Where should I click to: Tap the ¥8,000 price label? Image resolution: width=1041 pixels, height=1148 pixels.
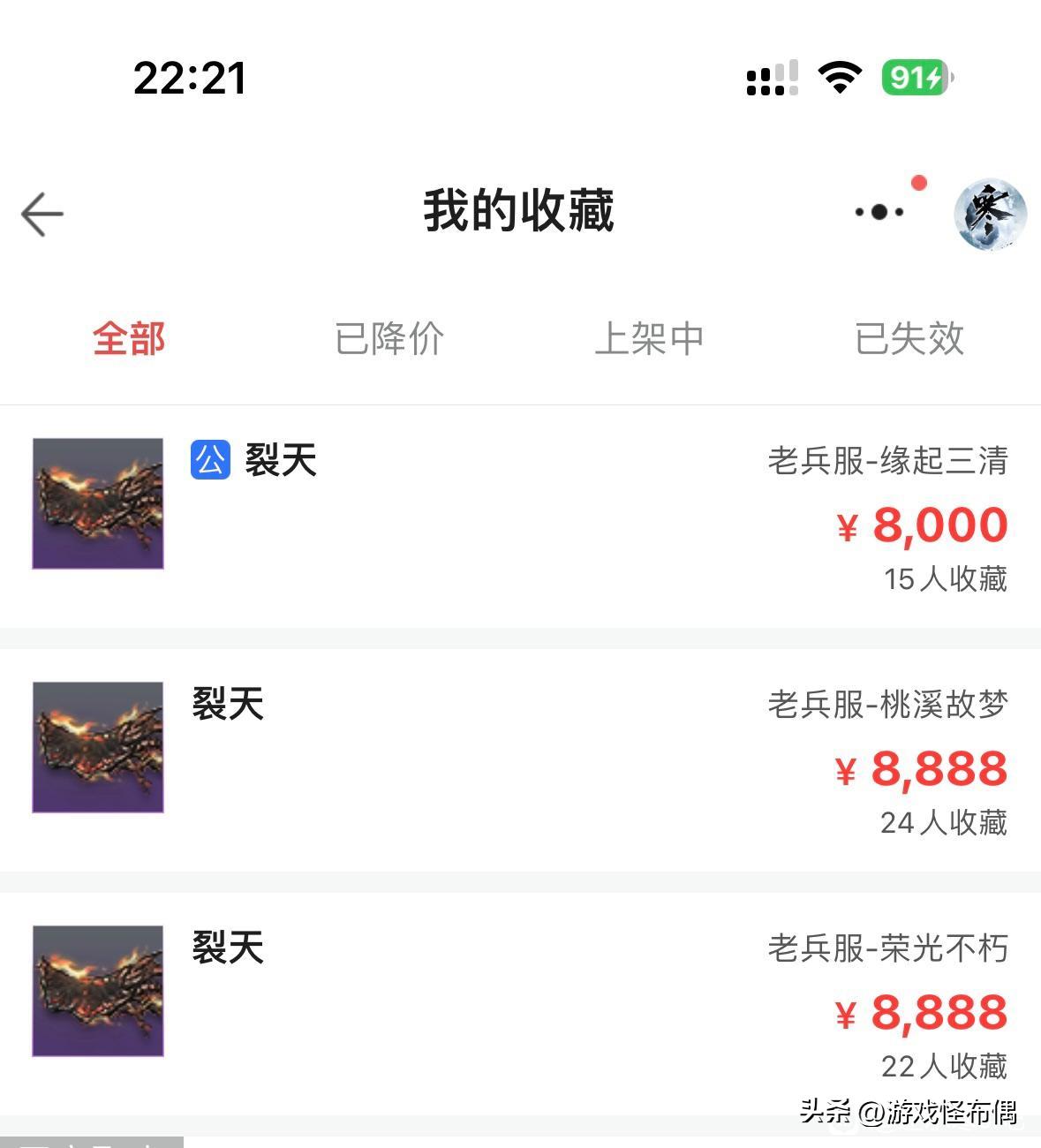pos(921,525)
